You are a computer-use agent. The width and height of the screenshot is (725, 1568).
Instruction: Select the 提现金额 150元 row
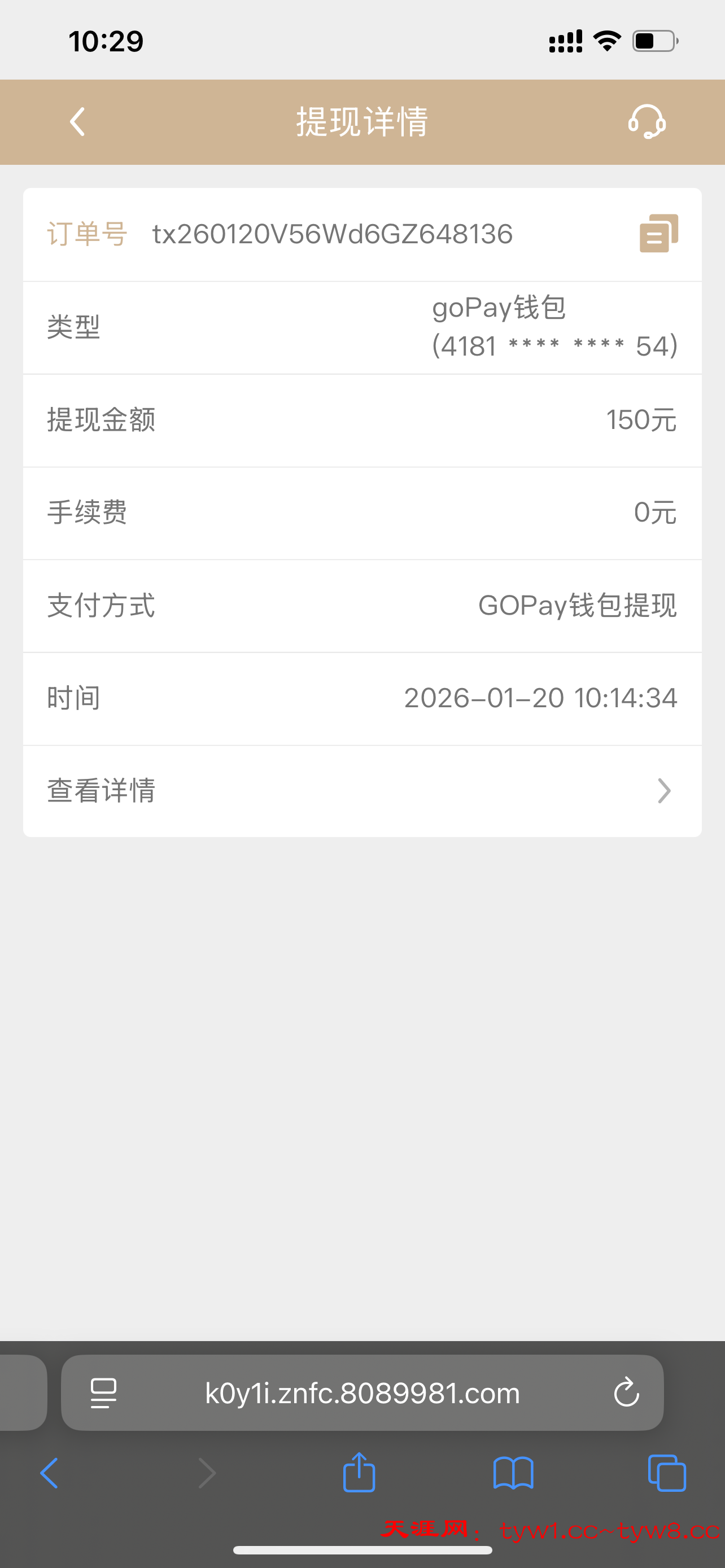click(x=362, y=419)
